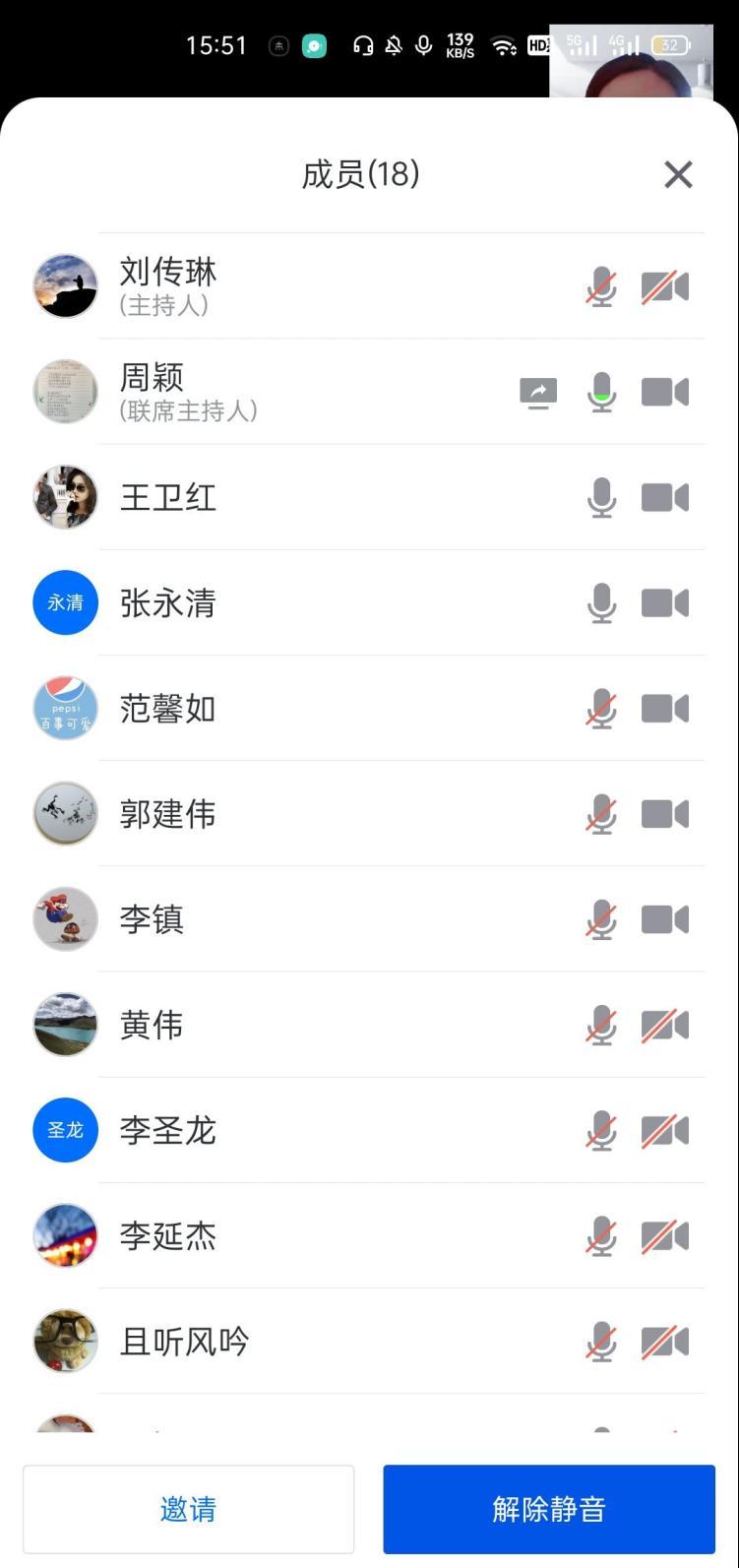739x1568 pixels.
Task: Open the floating video preview window
Action: [631, 61]
